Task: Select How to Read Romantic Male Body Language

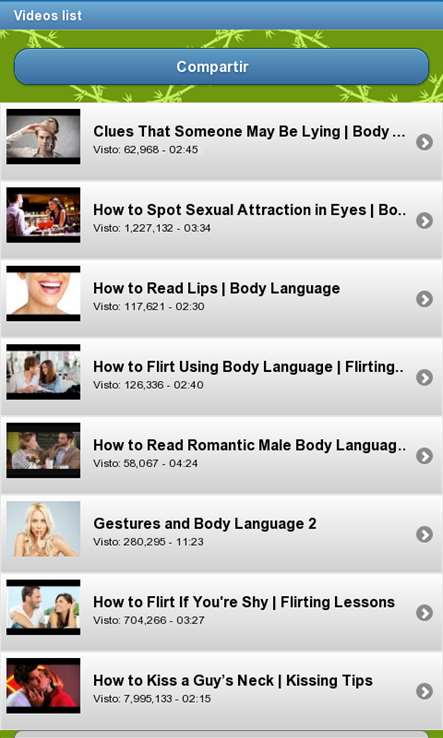Action: [x=221, y=455]
